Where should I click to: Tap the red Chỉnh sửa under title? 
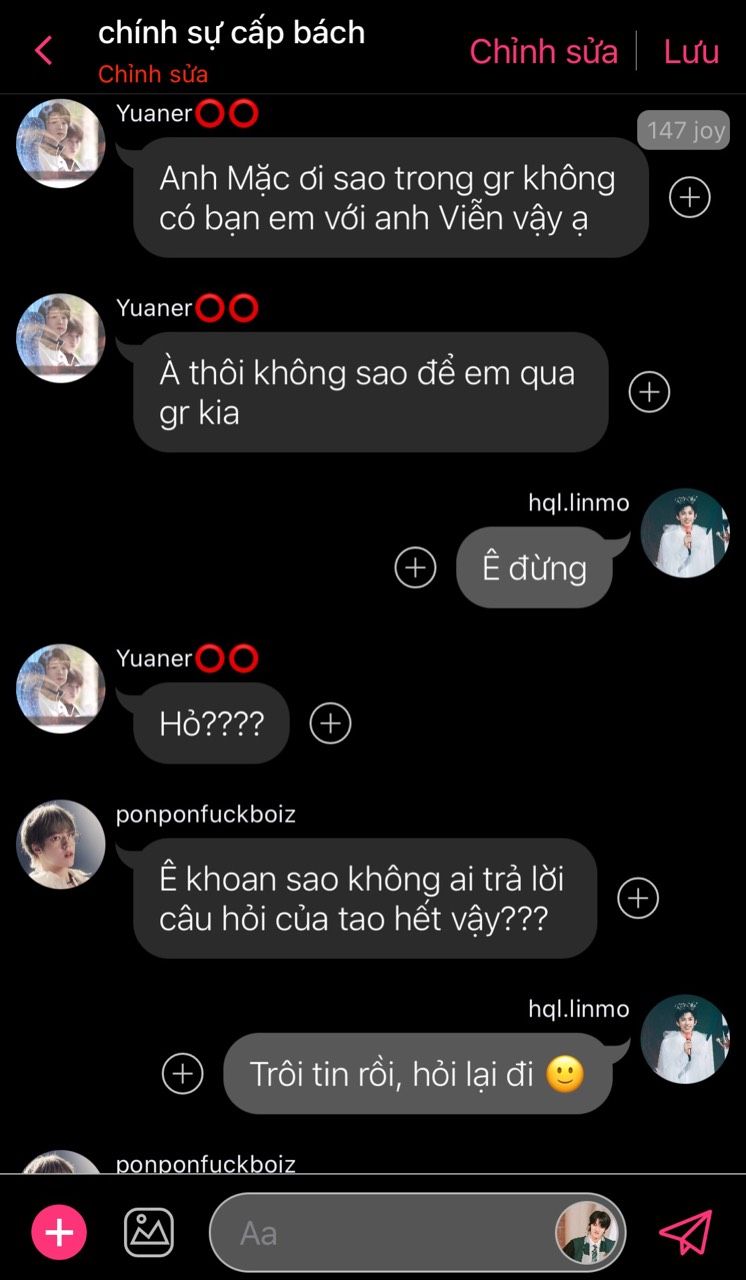tap(153, 75)
